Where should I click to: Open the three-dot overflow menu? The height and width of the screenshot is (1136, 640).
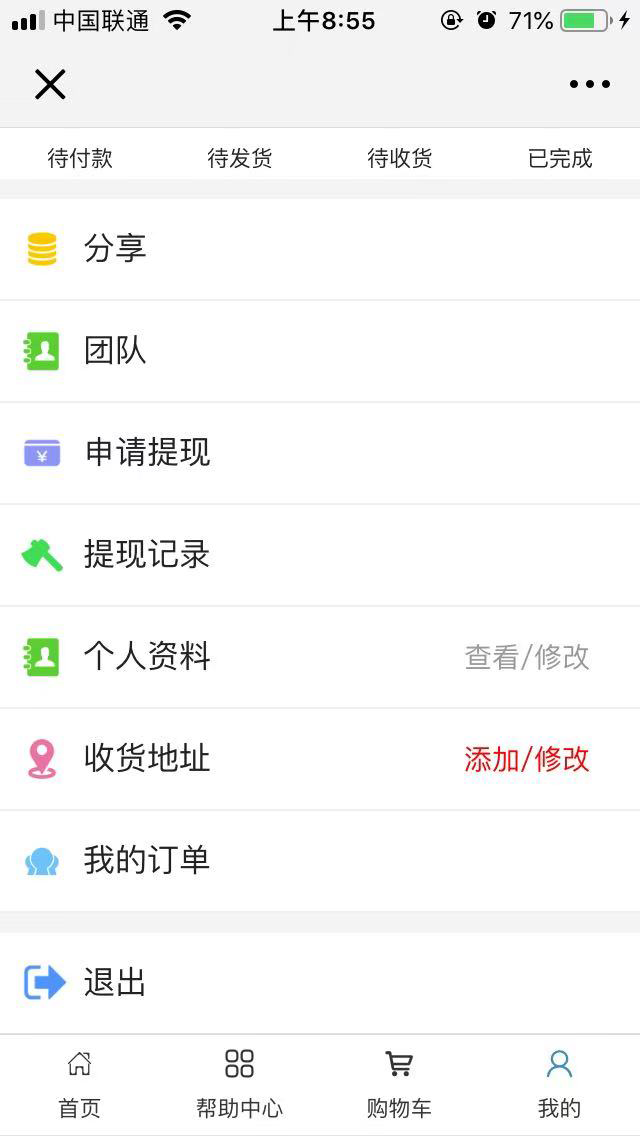point(589,85)
